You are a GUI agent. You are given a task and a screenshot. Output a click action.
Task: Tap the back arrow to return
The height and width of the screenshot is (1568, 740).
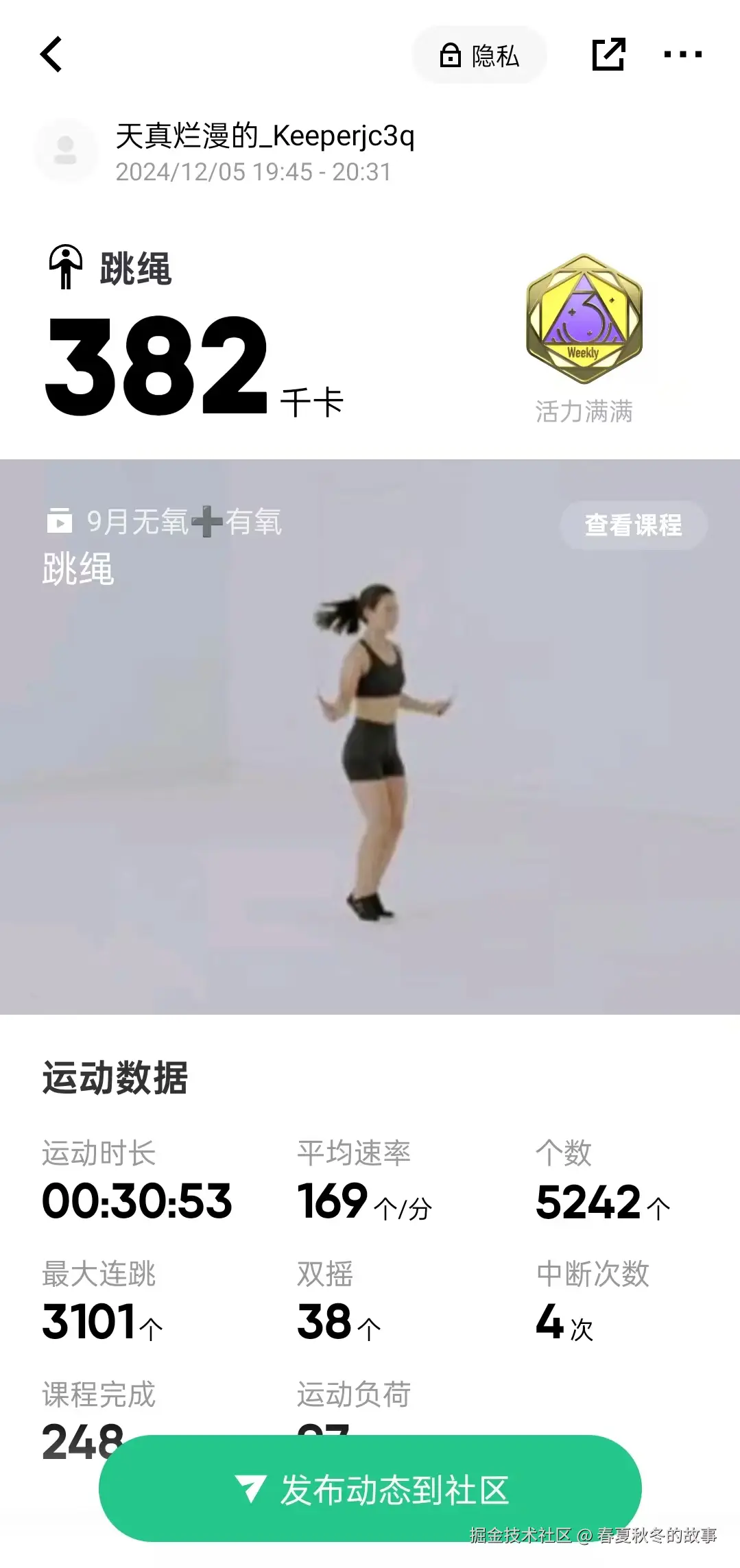coord(51,55)
